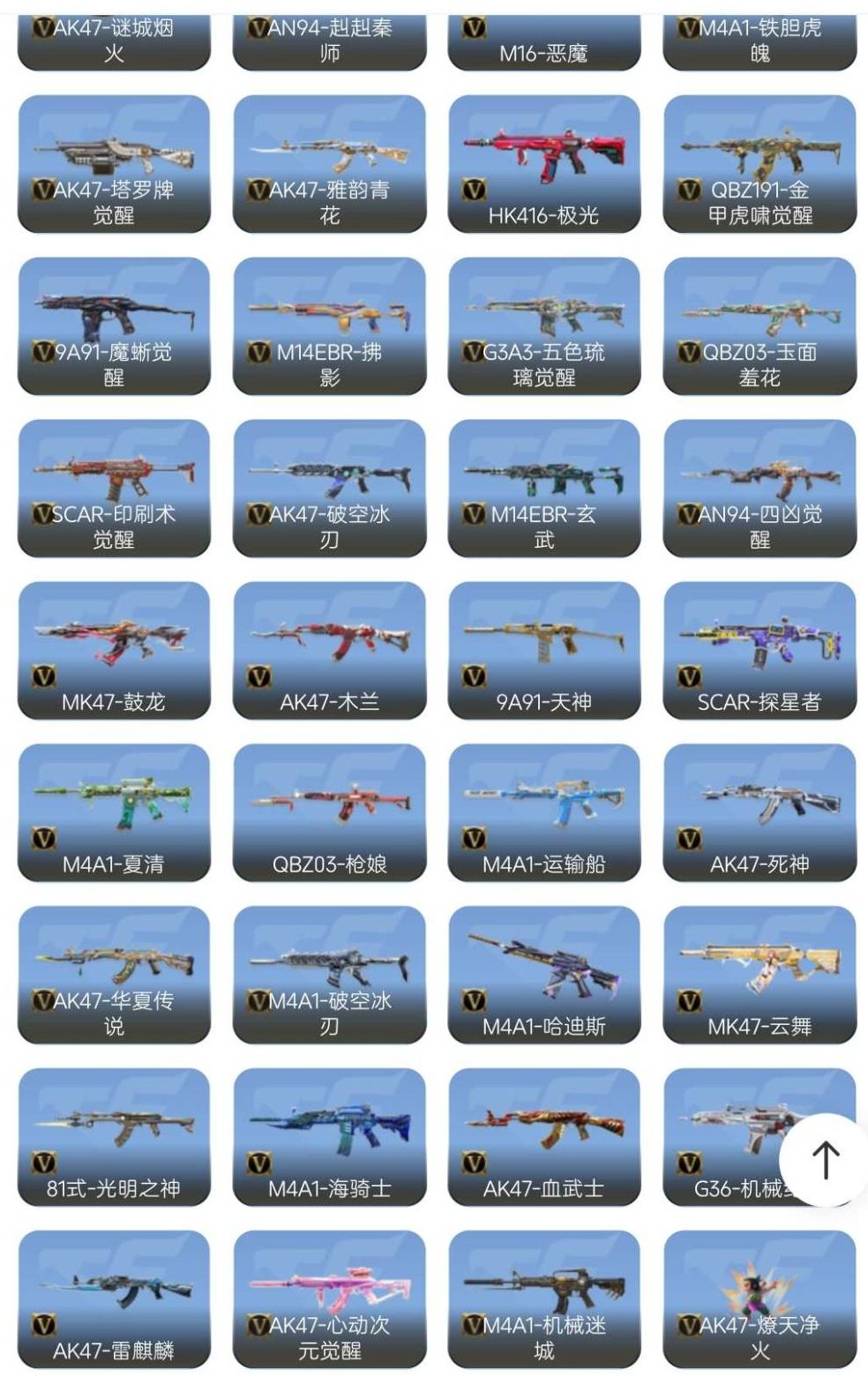The image size is (868, 1377).
Task: Select the M14EBR-玄武 weapon card
Action: point(543,489)
